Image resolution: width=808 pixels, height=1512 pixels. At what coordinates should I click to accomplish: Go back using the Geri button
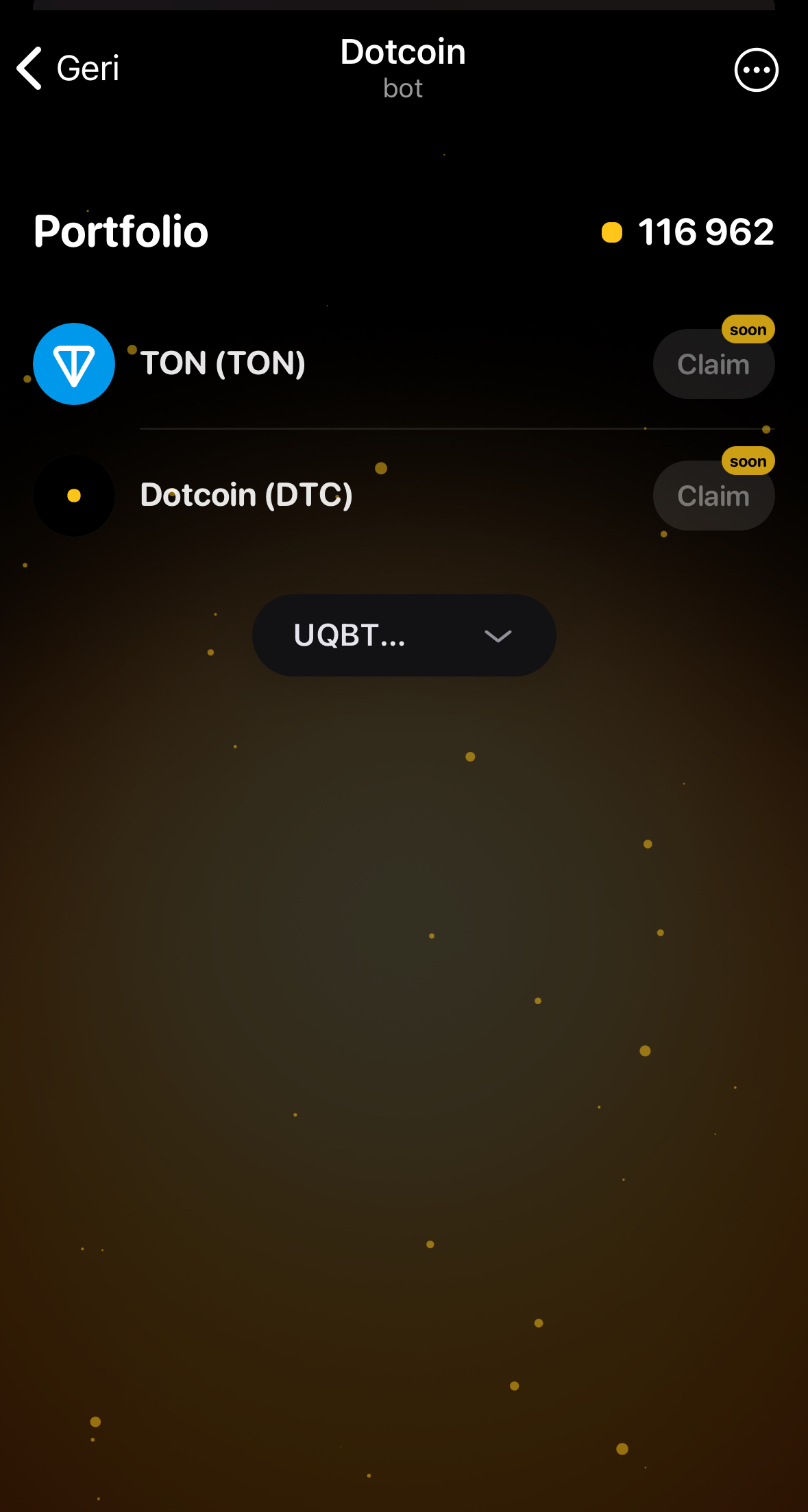coord(68,69)
